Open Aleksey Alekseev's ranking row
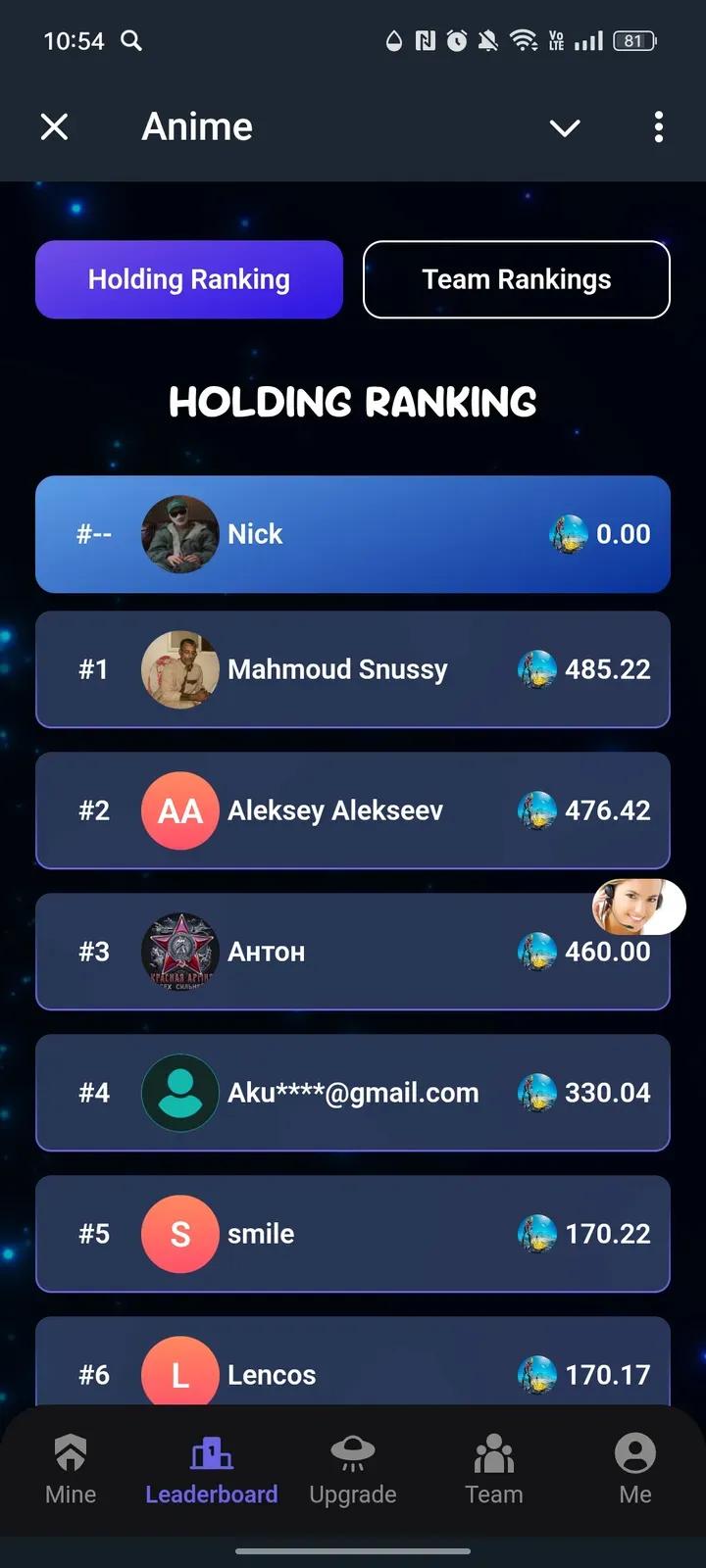This screenshot has width=706, height=1568. [353, 810]
